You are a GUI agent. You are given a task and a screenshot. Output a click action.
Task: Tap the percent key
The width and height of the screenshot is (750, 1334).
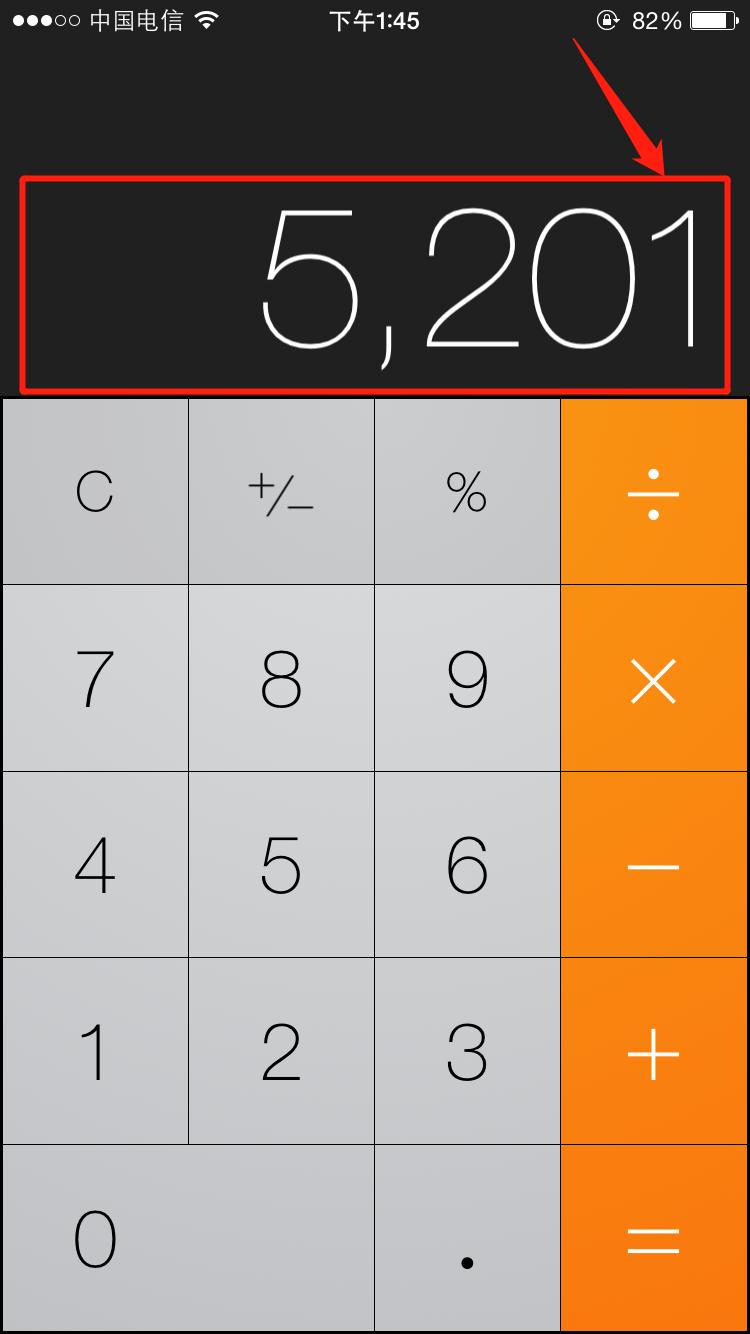pos(467,491)
